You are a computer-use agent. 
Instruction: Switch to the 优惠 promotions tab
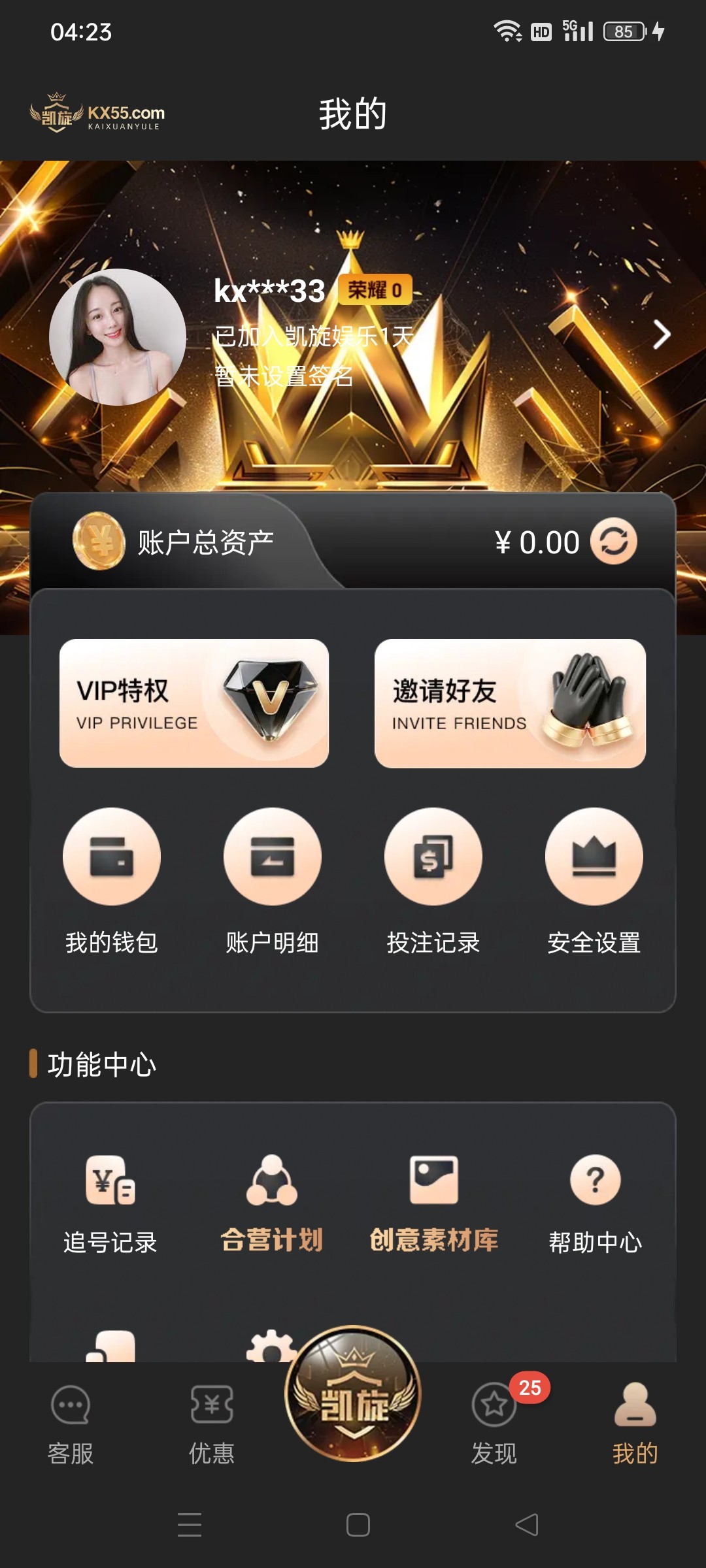pyautogui.click(x=212, y=1424)
